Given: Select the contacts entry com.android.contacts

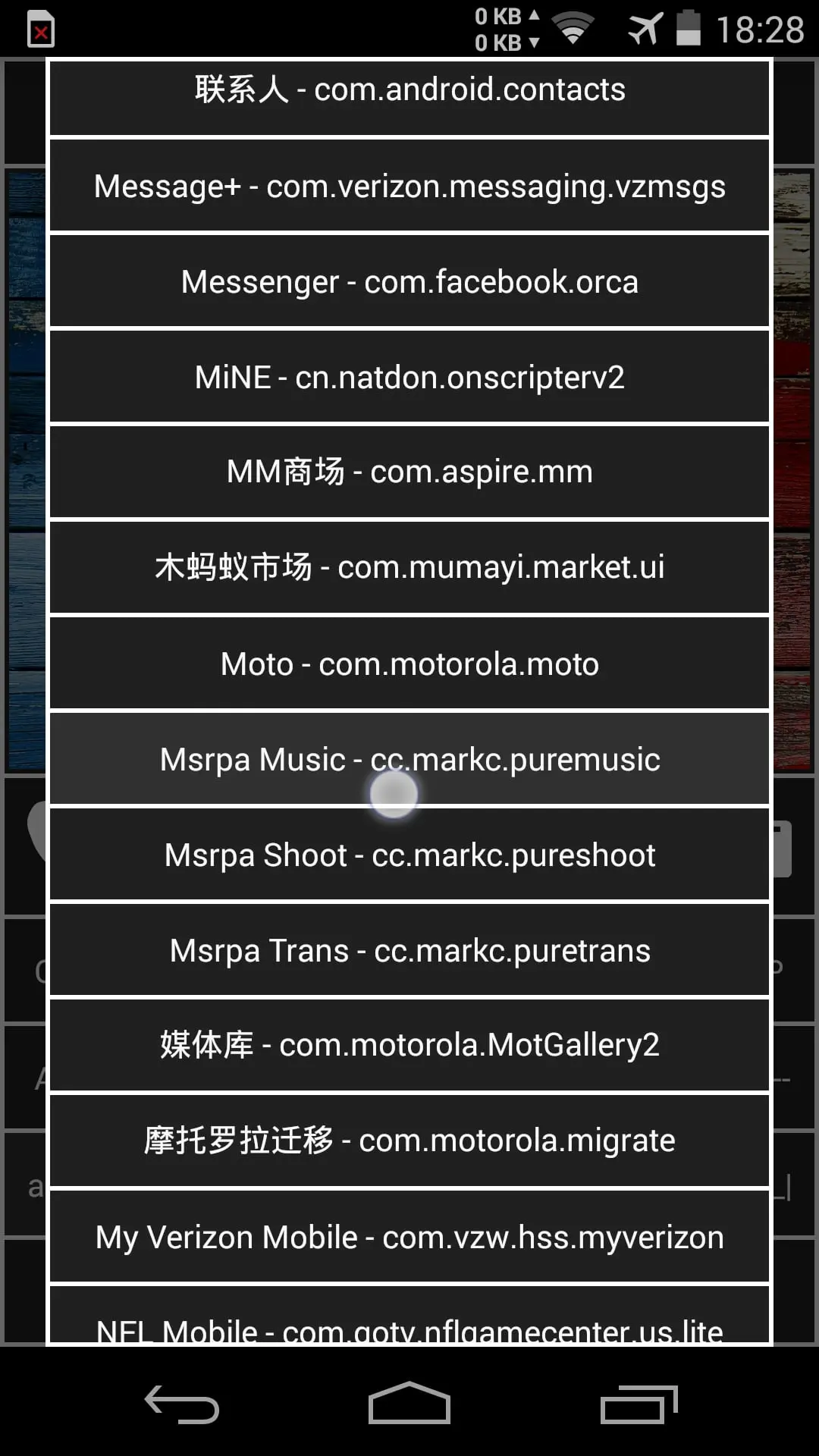Looking at the screenshot, I should pyautogui.click(x=409, y=89).
